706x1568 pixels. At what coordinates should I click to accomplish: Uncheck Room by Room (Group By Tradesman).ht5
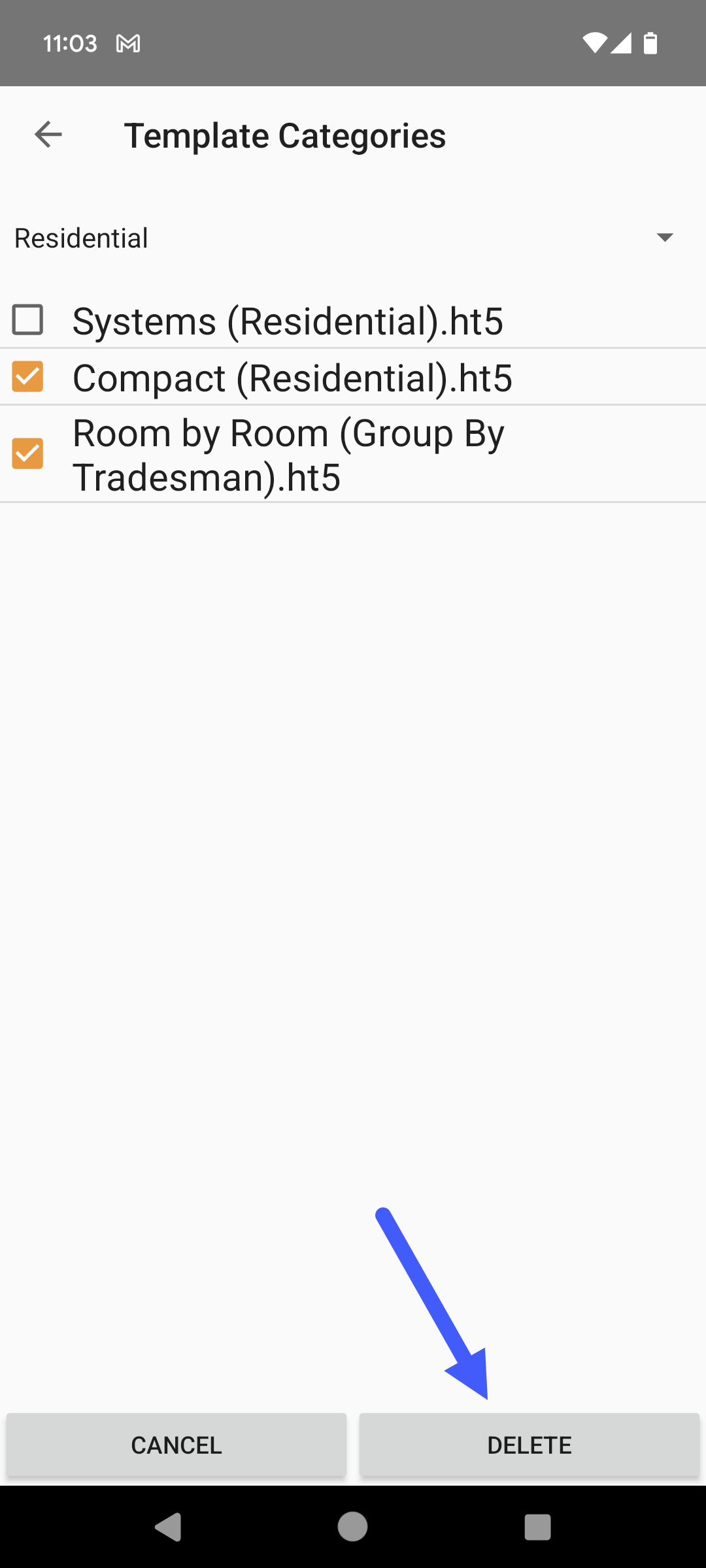[28, 453]
